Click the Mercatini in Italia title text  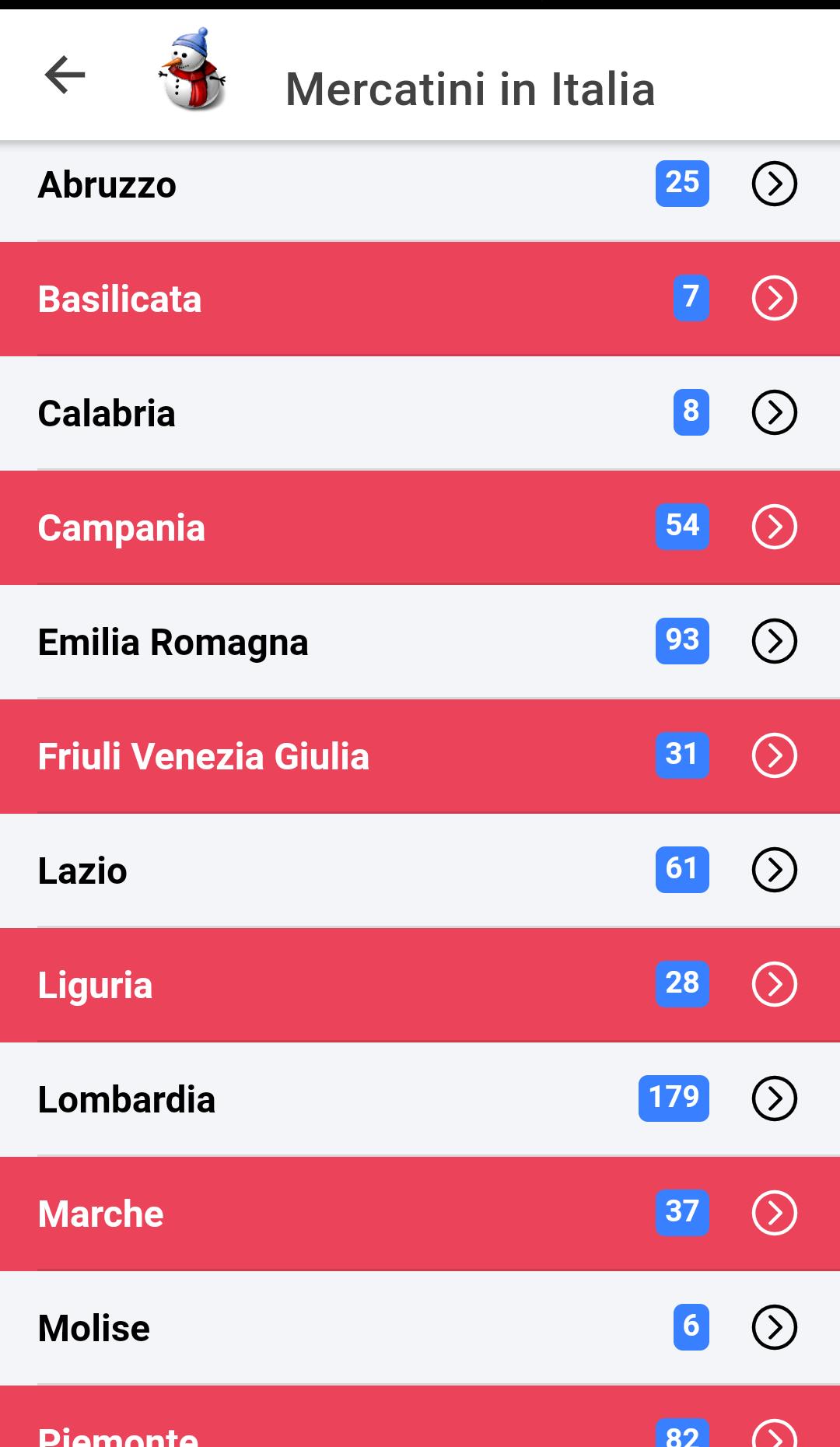click(x=471, y=89)
